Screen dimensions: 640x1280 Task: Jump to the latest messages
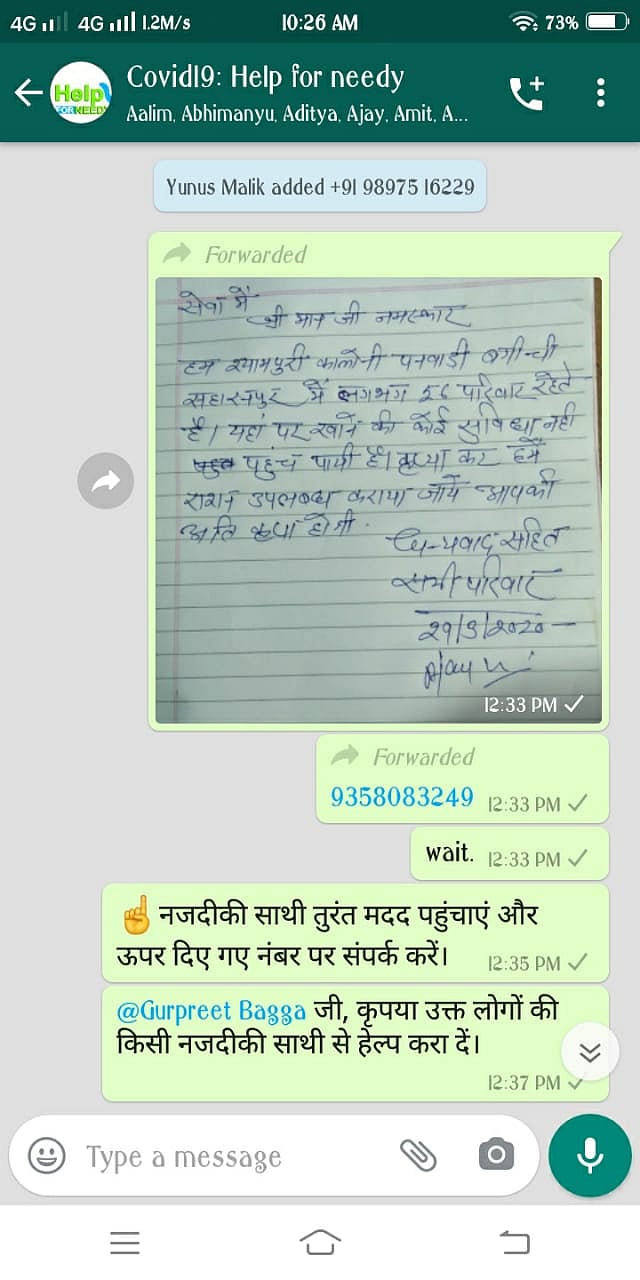[590, 1052]
